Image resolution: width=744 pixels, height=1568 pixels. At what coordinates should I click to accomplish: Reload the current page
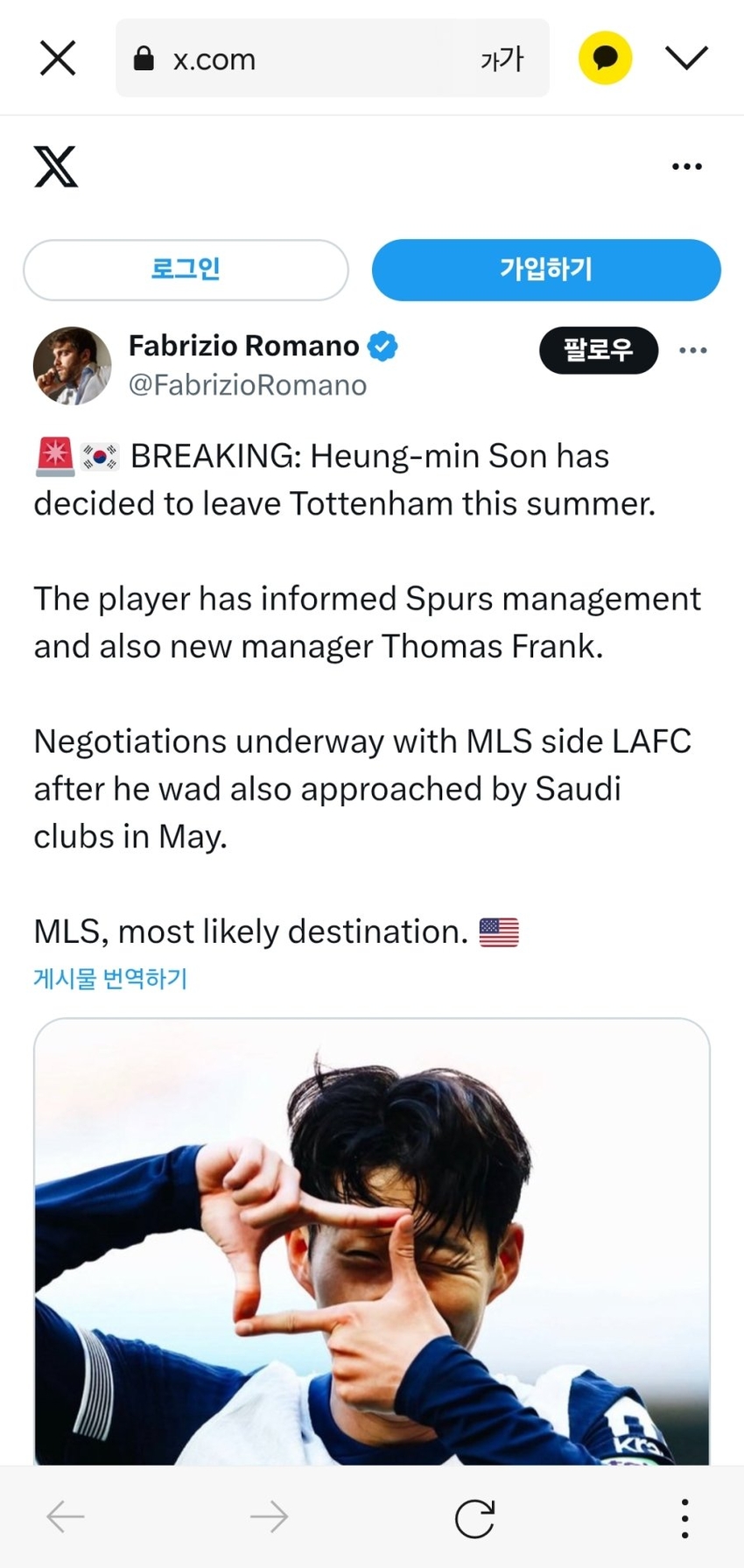[474, 1517]
